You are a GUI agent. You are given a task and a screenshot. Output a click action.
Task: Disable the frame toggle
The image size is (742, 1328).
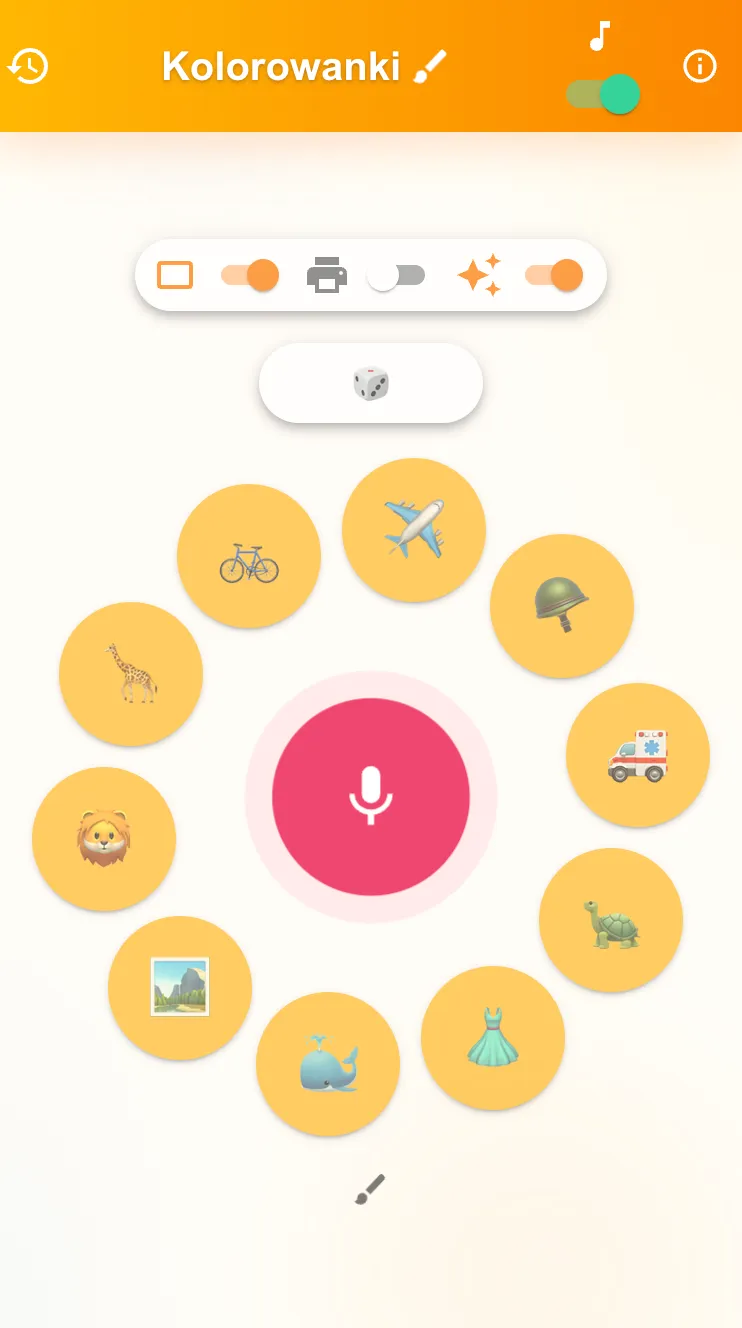pos(250,275)
